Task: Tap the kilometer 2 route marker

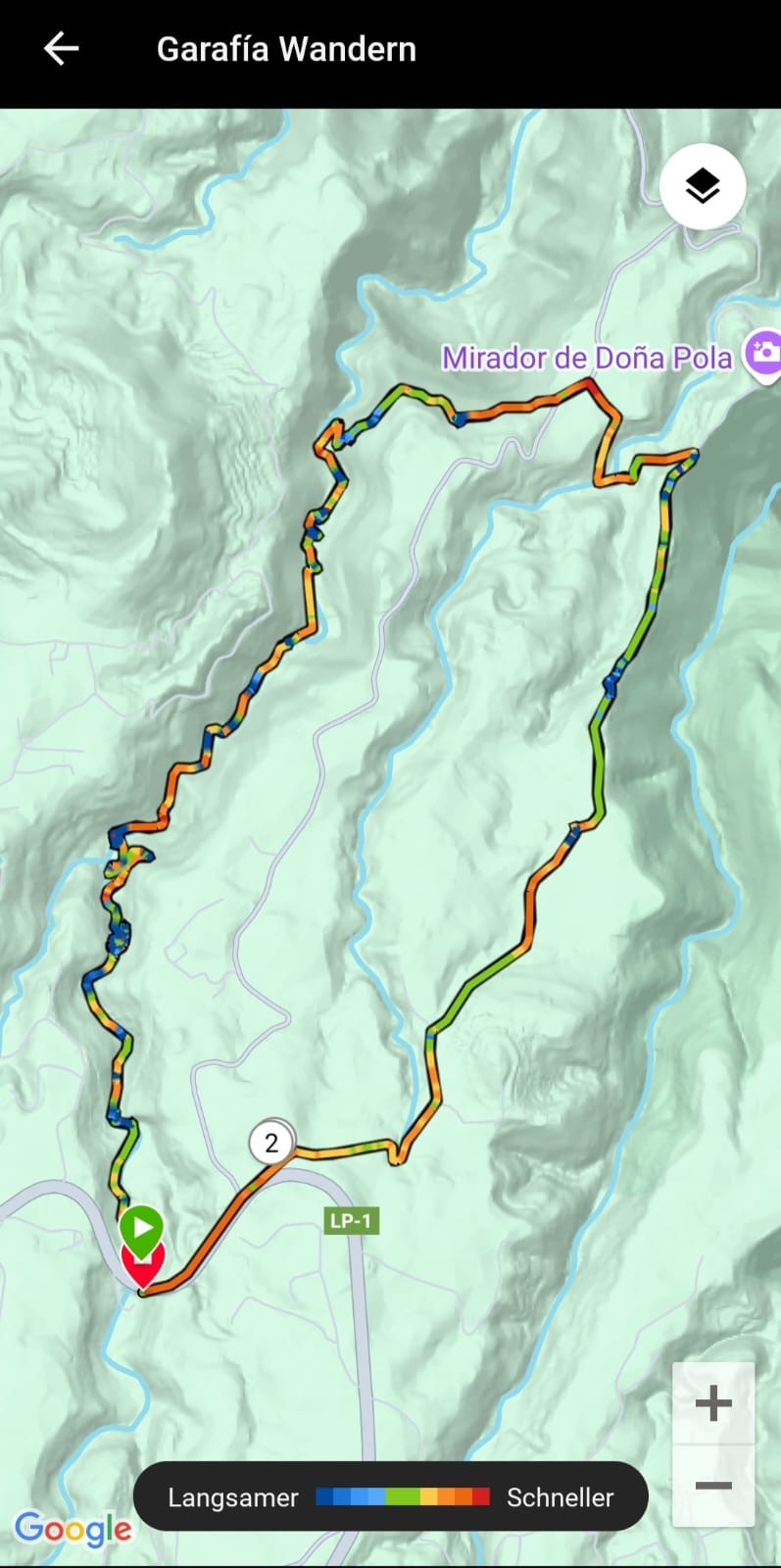Action: (x=271, y=1143)
